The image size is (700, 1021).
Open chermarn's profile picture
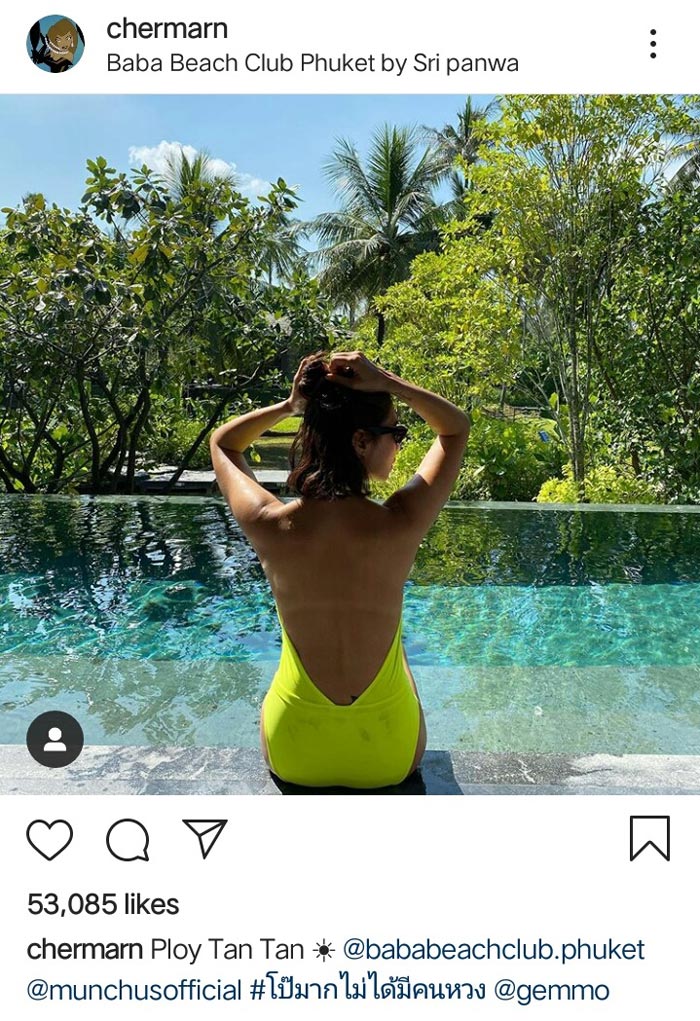click(55, 44)
